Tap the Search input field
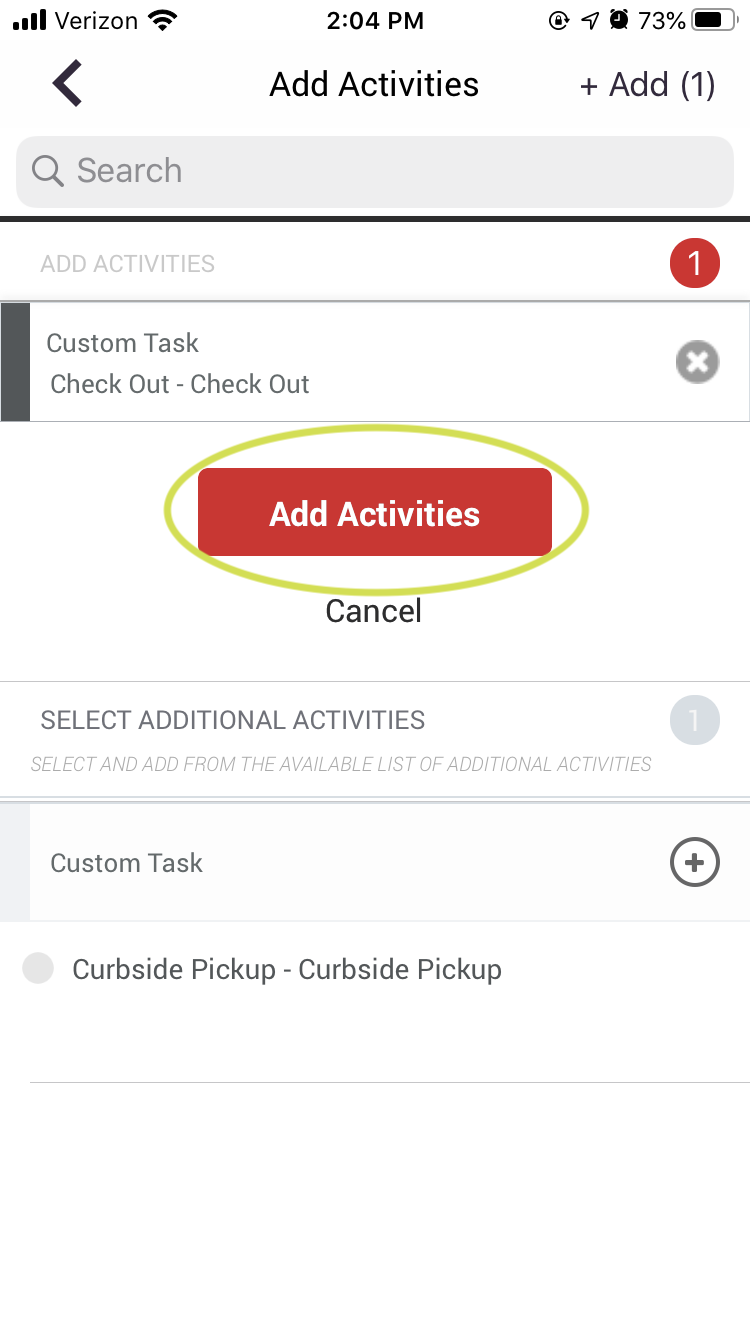This screenshot has width=750, height=1334. click(x=375, y=171)
